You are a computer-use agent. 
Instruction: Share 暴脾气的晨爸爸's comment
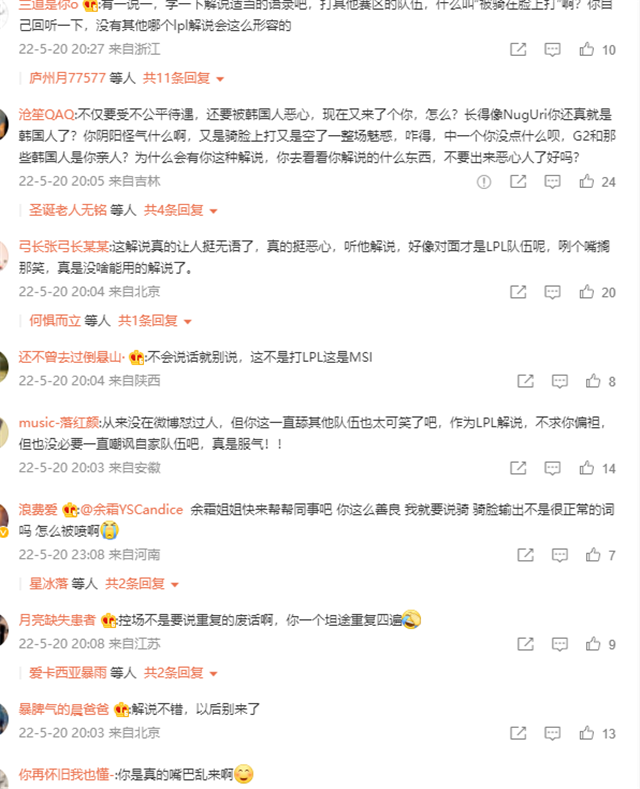pos(518,733)
